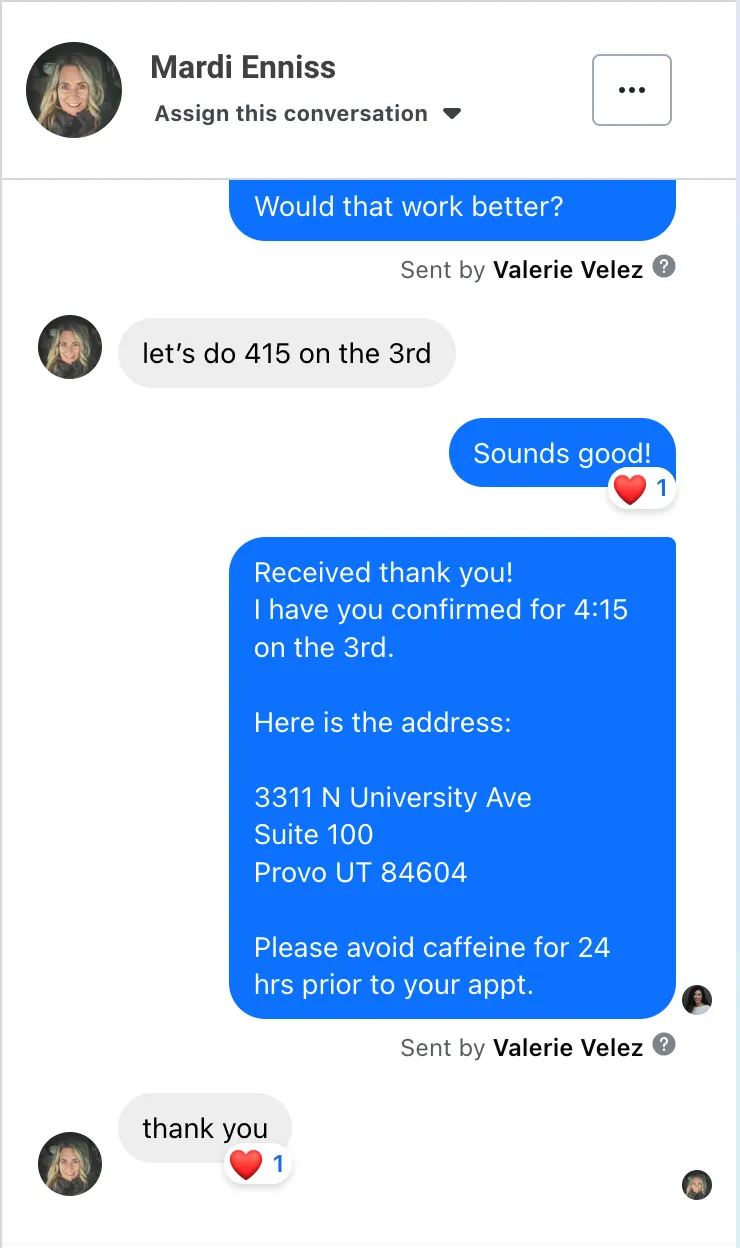
Task: View heart reaction on thank you message
Action: point(258,1164)
